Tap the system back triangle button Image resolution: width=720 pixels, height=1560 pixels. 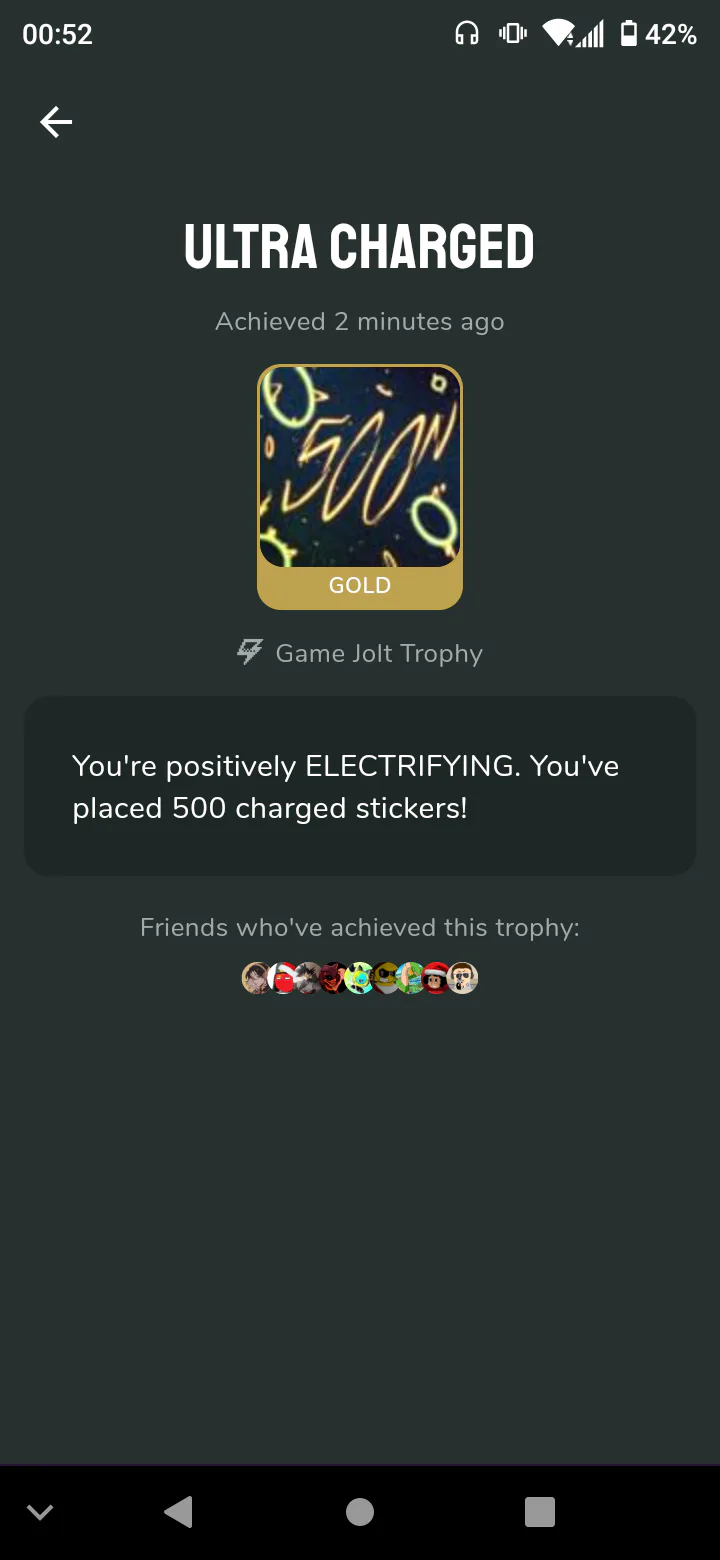[x=179, y=1512]
